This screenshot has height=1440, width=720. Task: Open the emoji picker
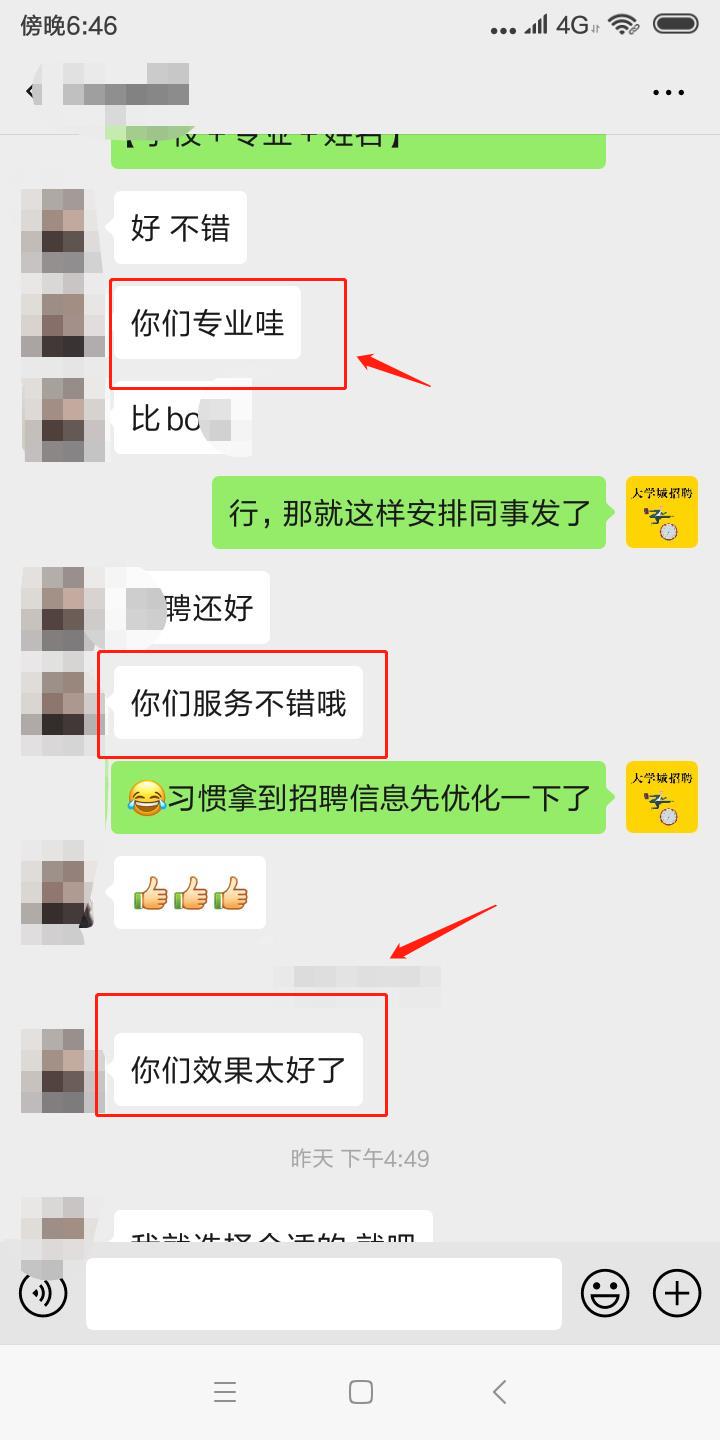605,1293
